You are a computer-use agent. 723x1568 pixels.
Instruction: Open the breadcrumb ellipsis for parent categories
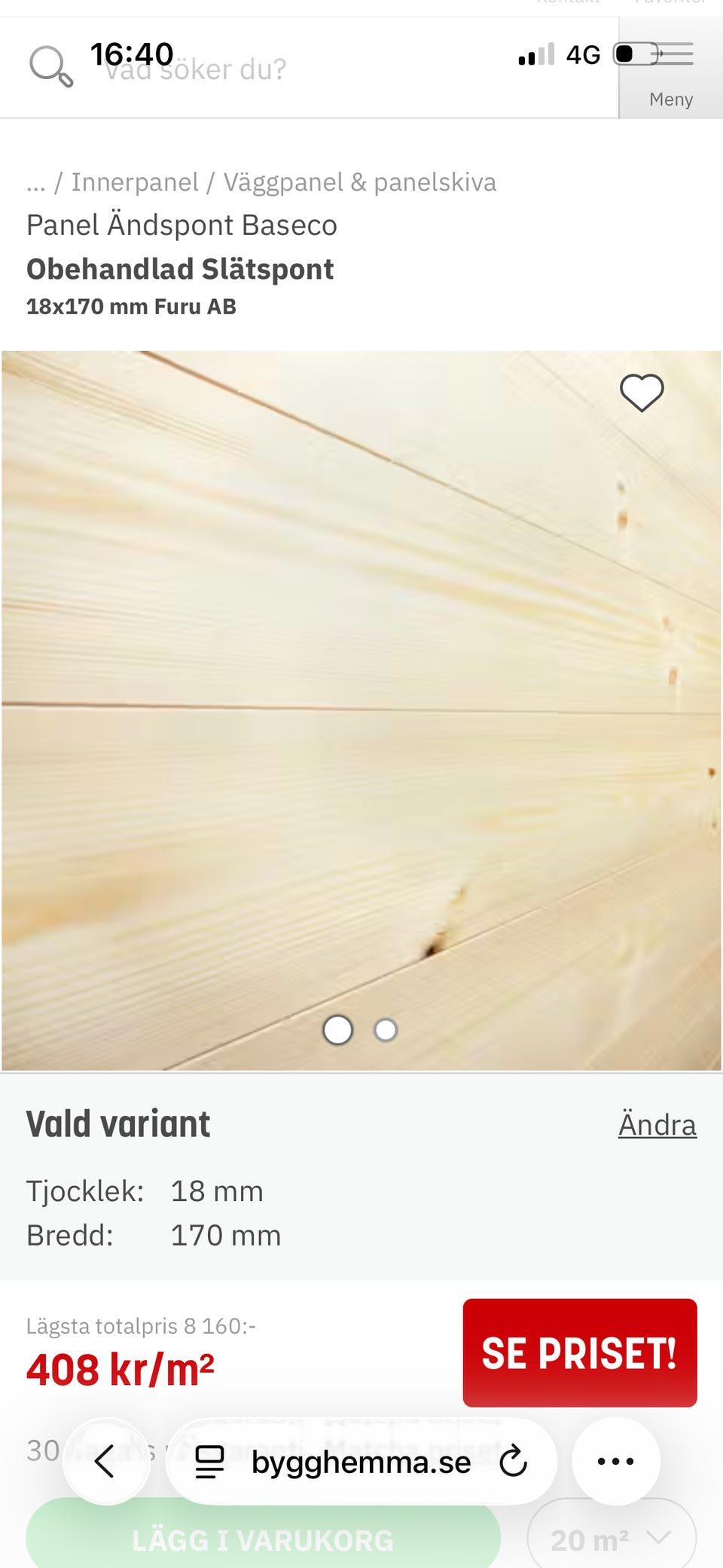tap(35, 182)
